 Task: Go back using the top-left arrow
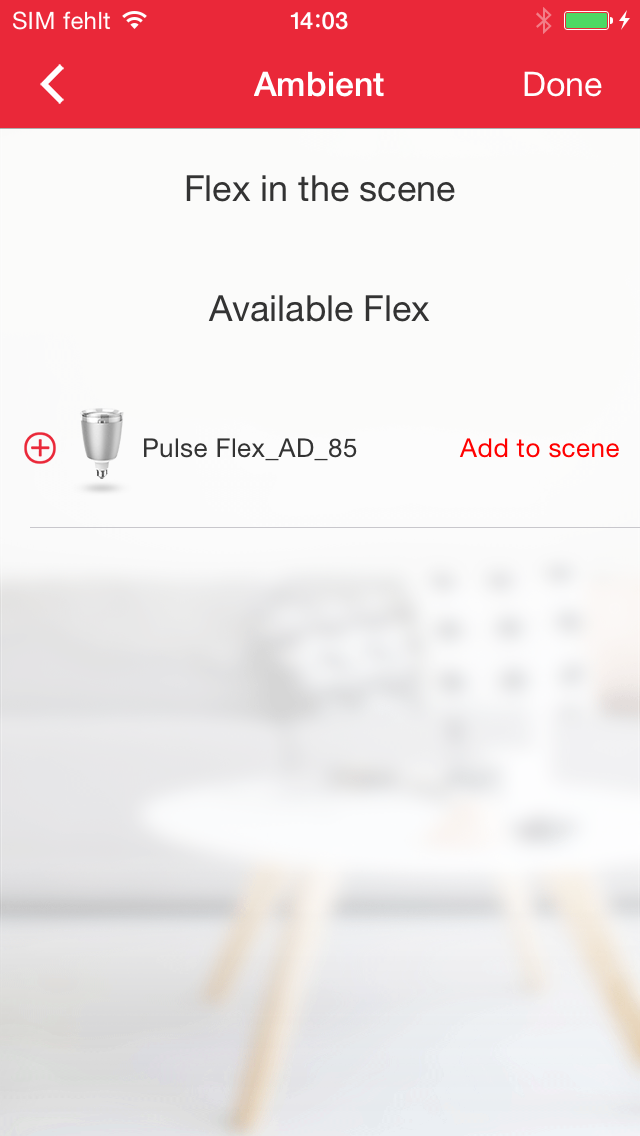click(52, 85)
